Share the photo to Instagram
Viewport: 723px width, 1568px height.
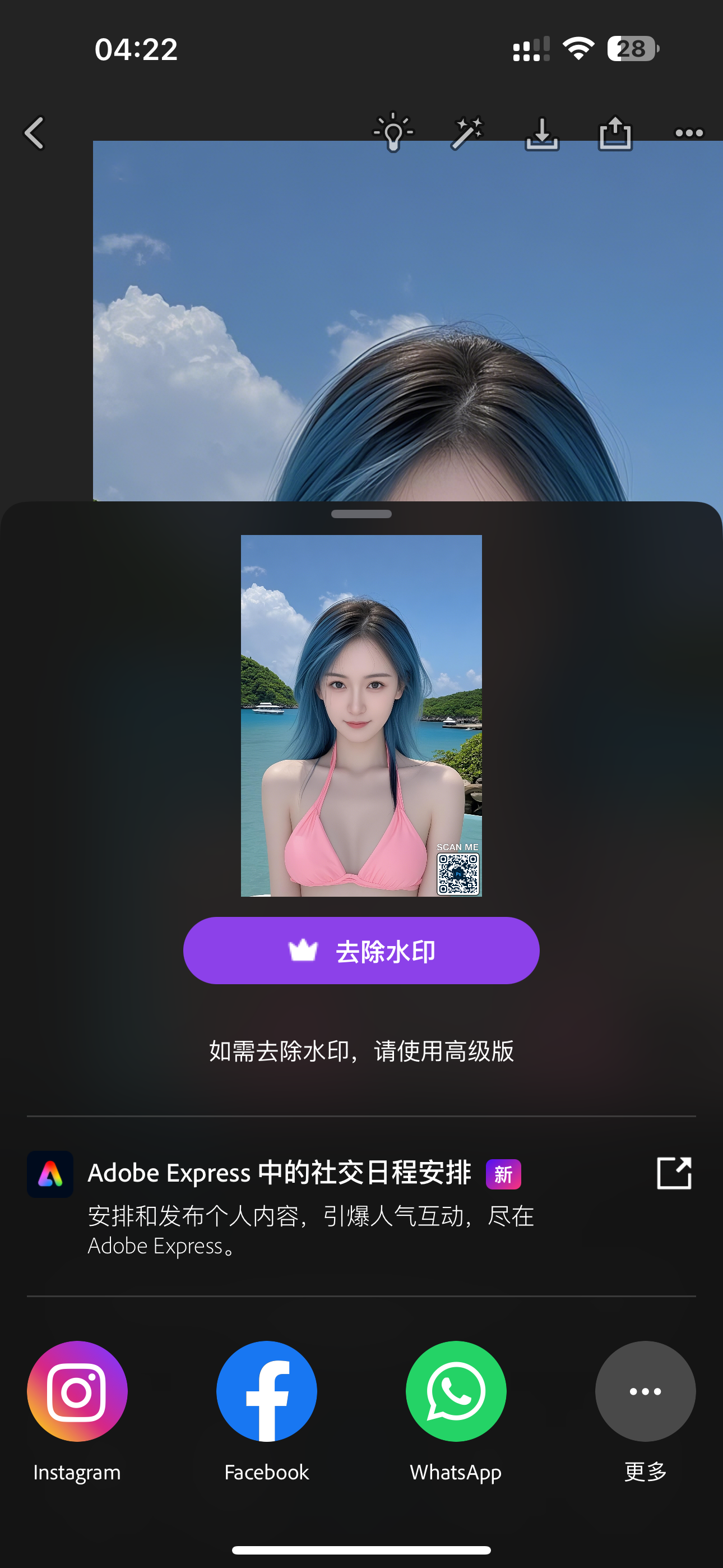click(x=76, y=1391)
